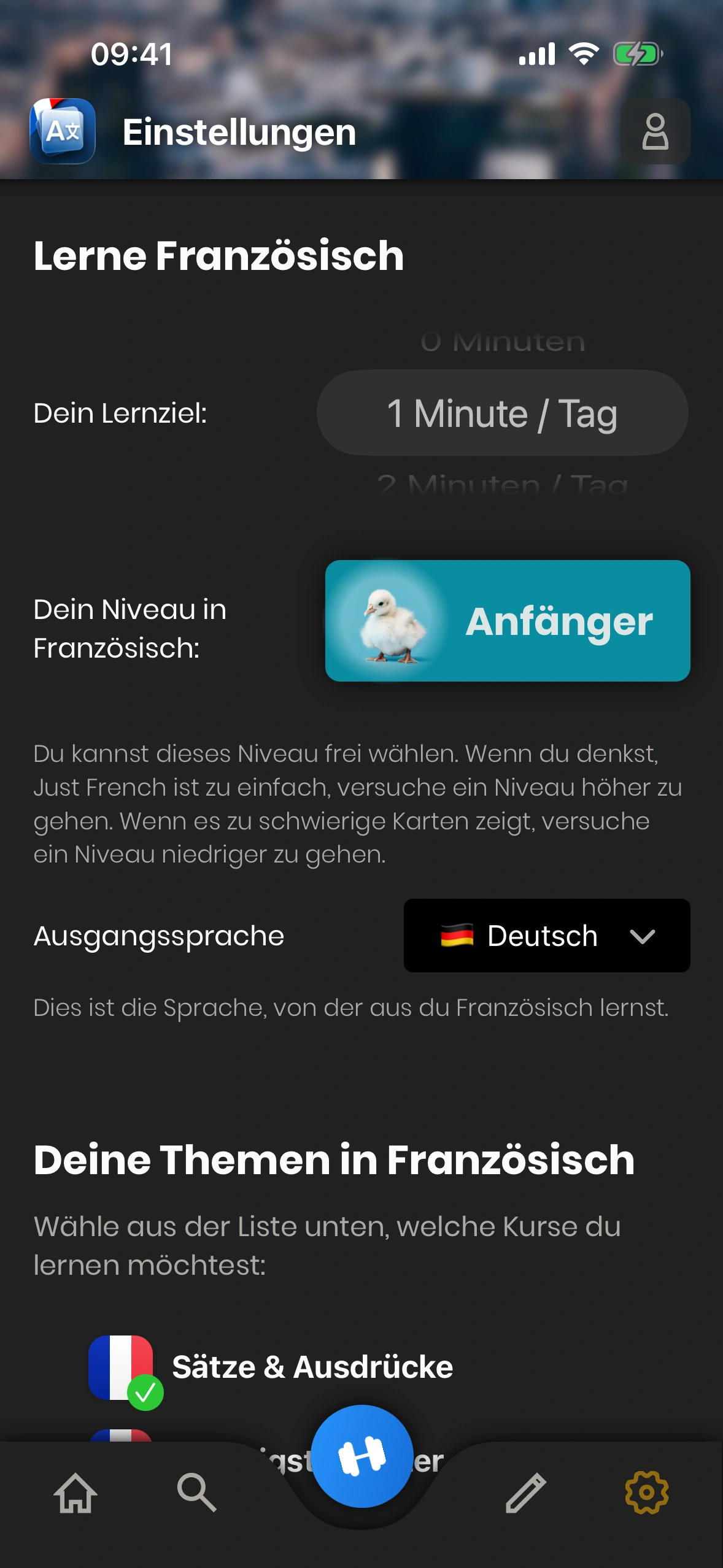Open the user profile icon
This screenshot has width=723, height=1568.
click(x=655, y=131)
